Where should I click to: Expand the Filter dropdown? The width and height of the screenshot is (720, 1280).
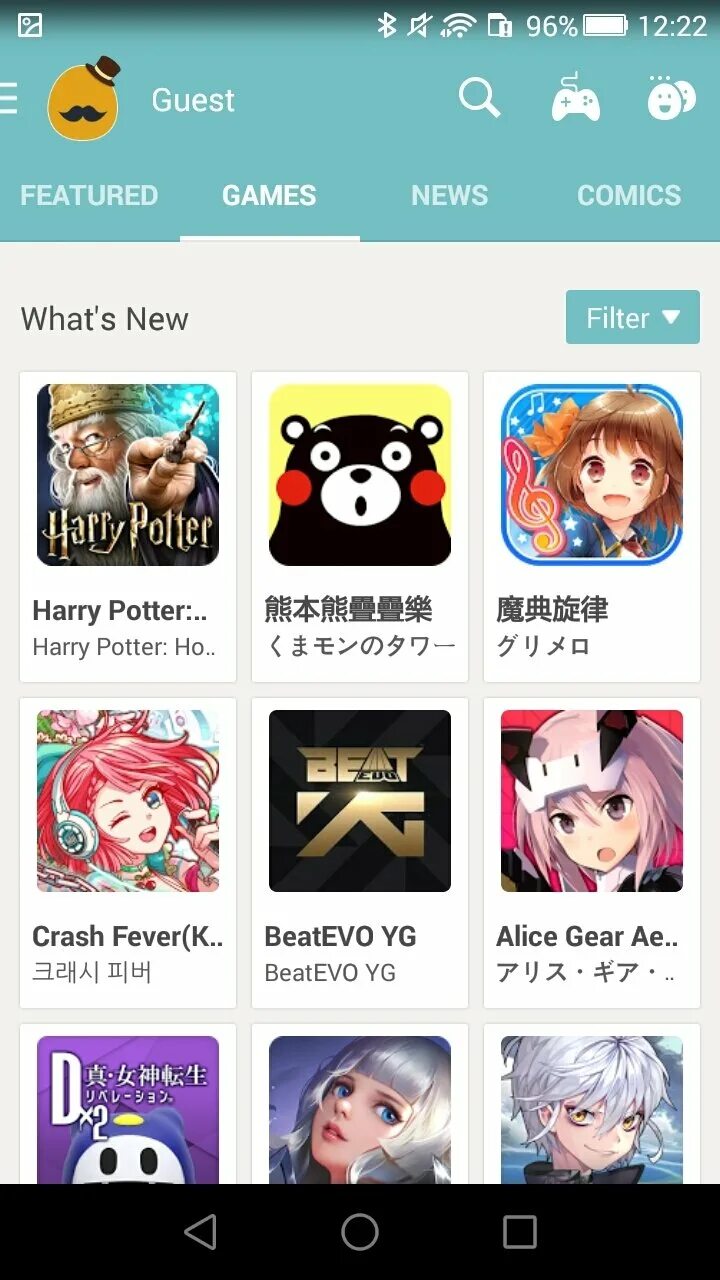[x=633, y=318]
